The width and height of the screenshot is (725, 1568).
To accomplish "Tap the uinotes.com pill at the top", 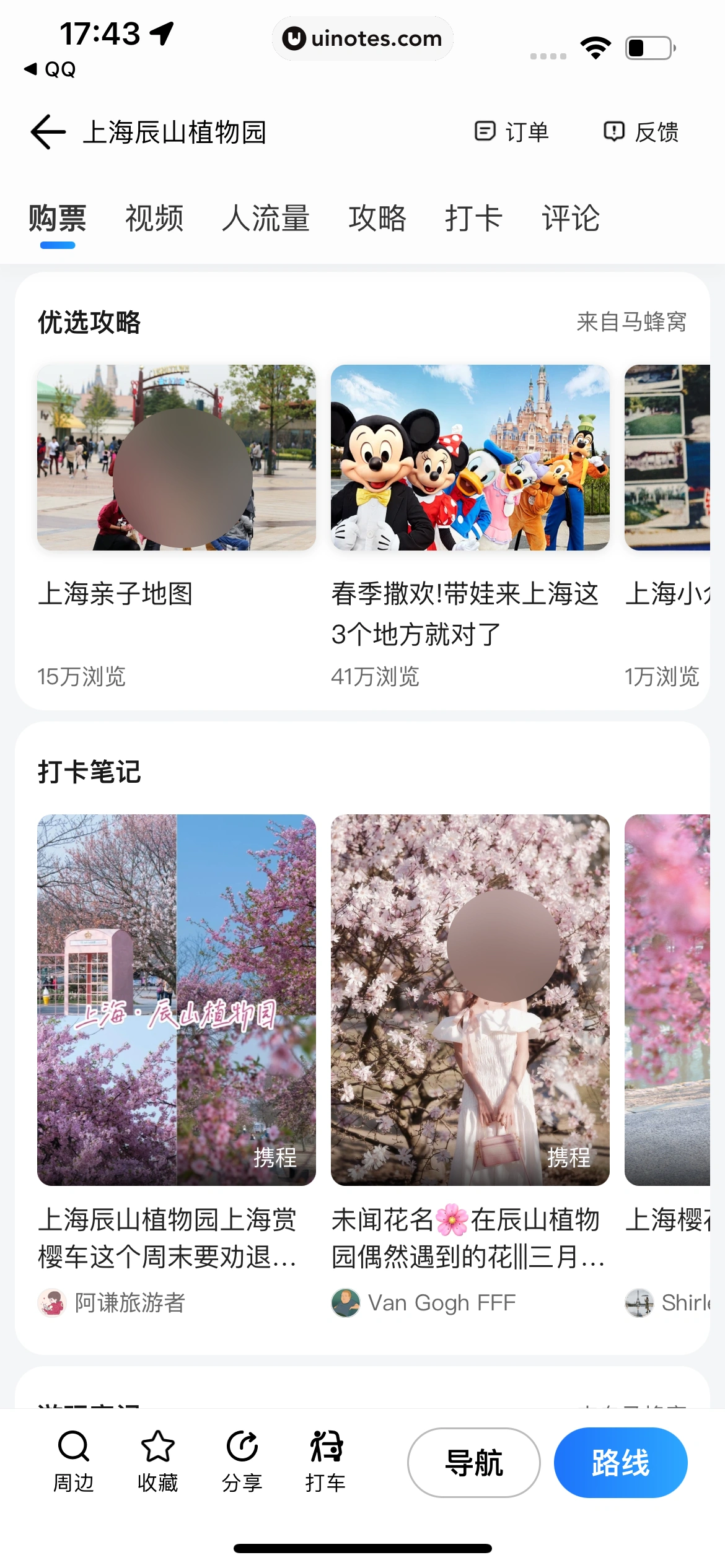I will 362,38.
